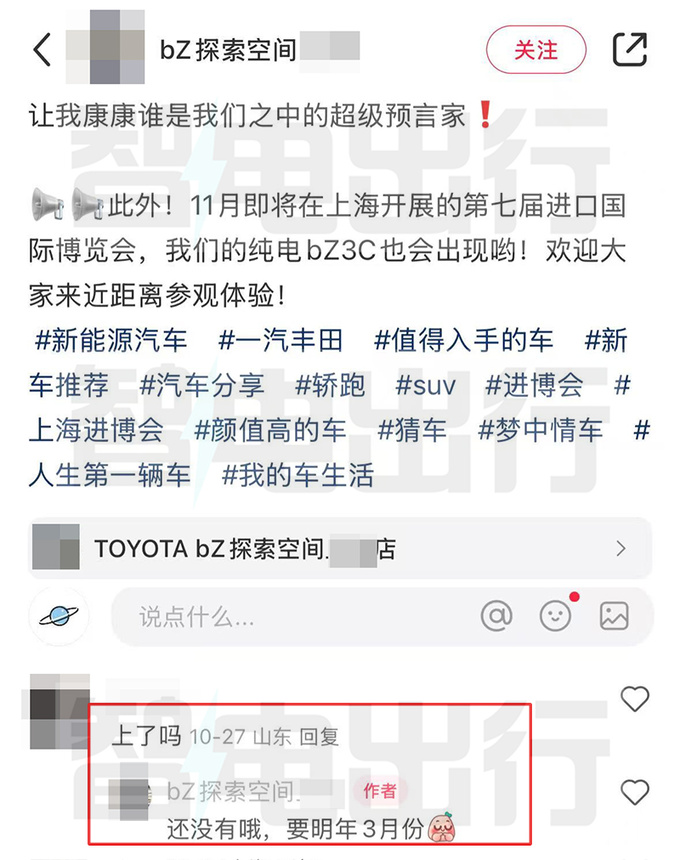Screen dimensions: 680x860
Task: Open the #一汽丰田 hashtag
Action: click(281, 340)
